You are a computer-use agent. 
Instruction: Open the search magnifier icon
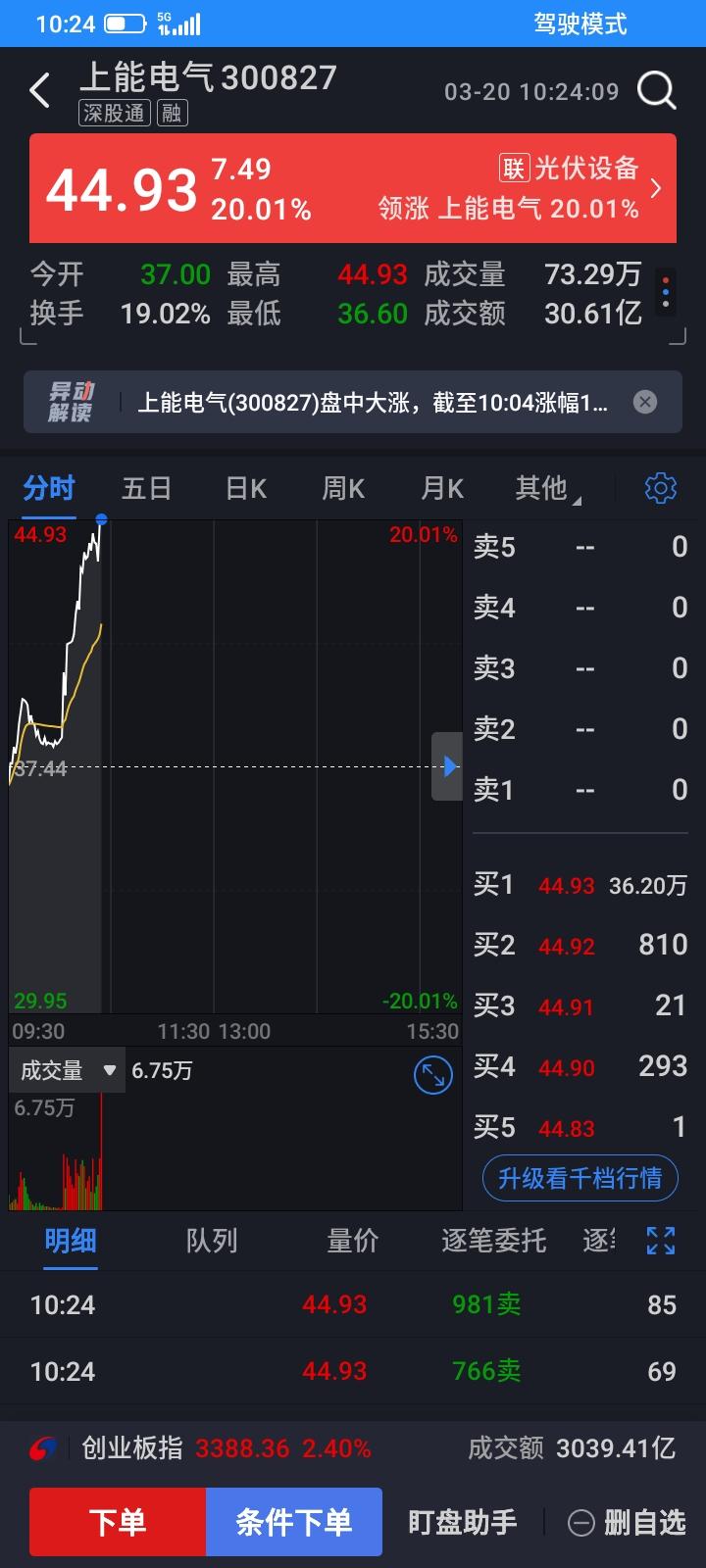(656, 90)
